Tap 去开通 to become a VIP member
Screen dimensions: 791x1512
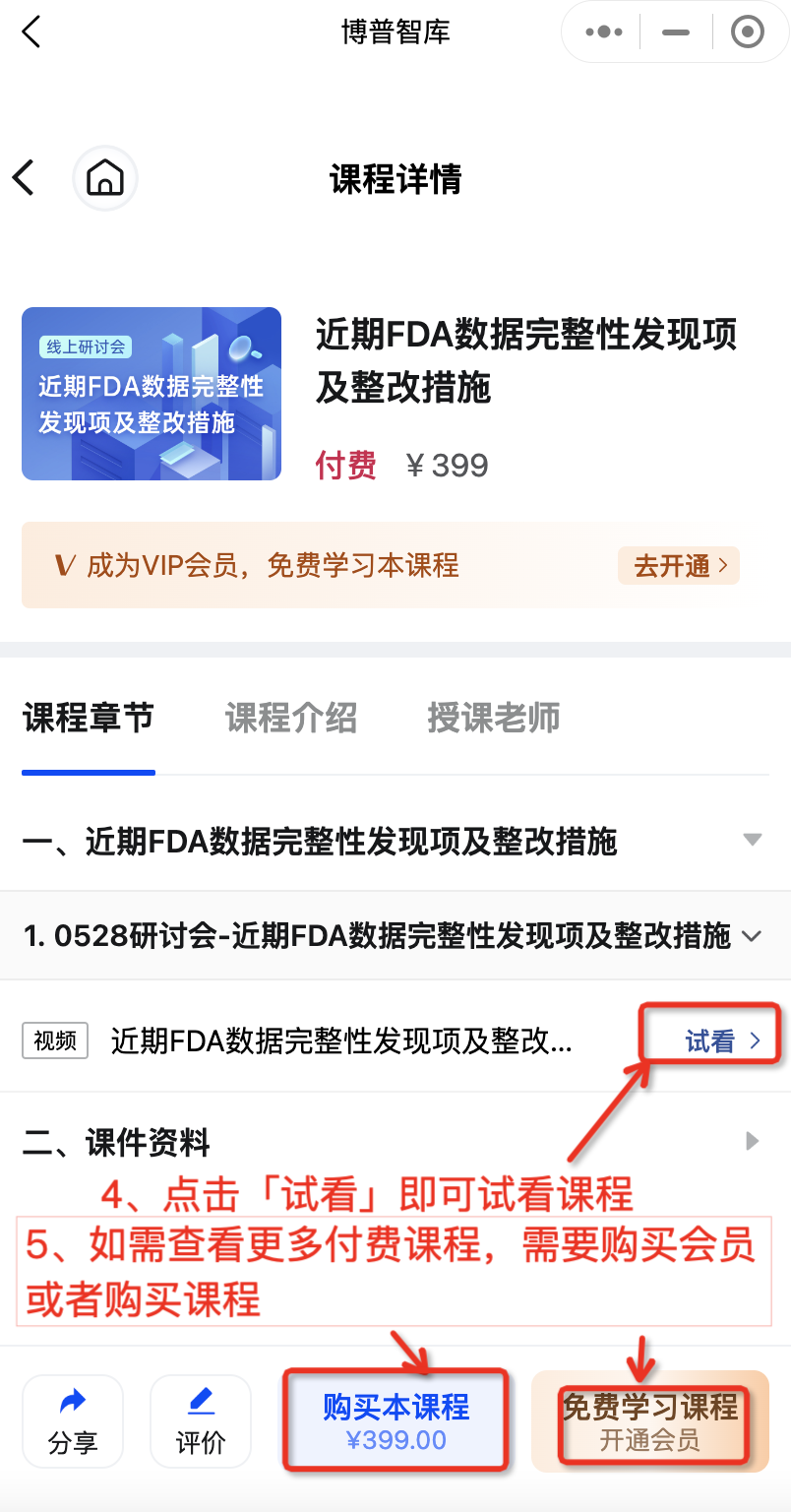point(679,566)
